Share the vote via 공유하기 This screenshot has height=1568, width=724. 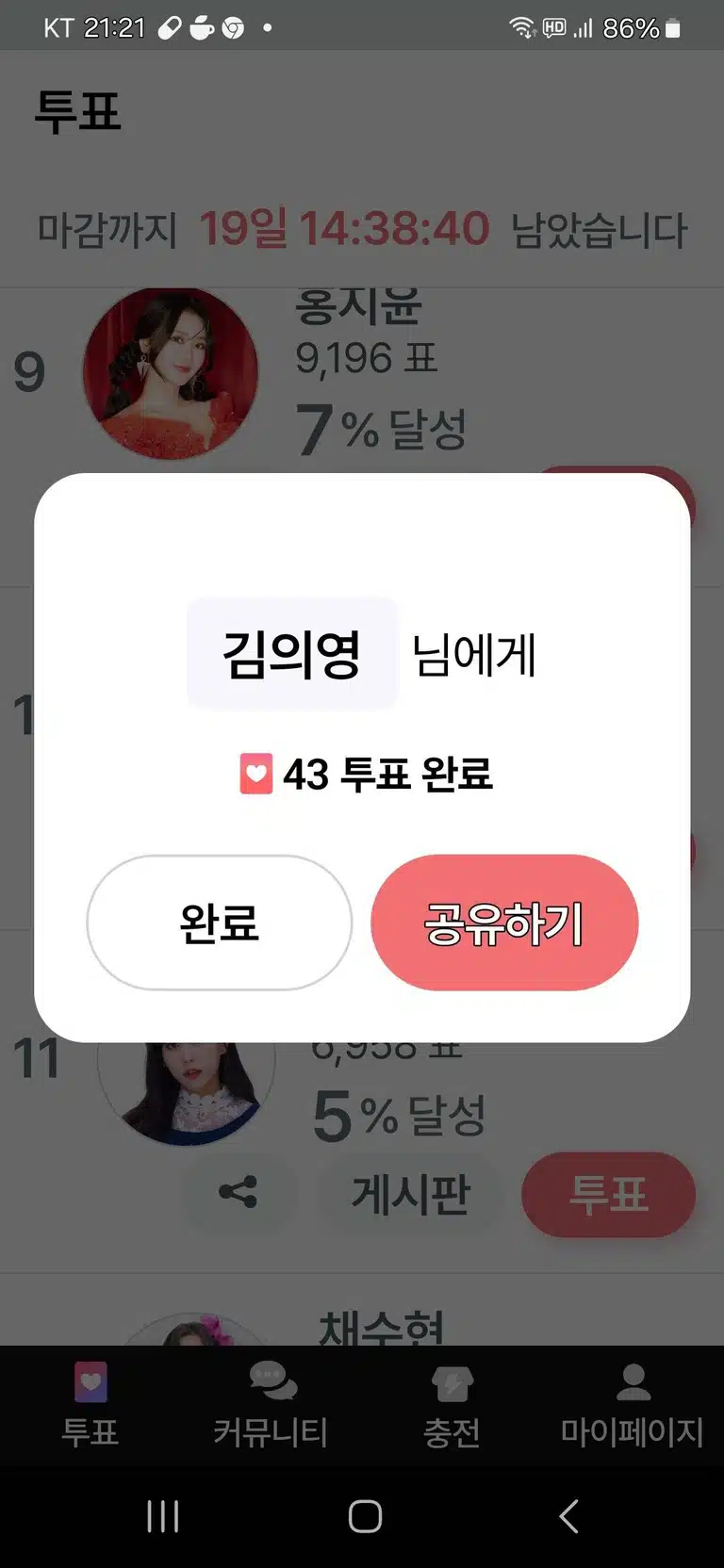tap(504, 922)
